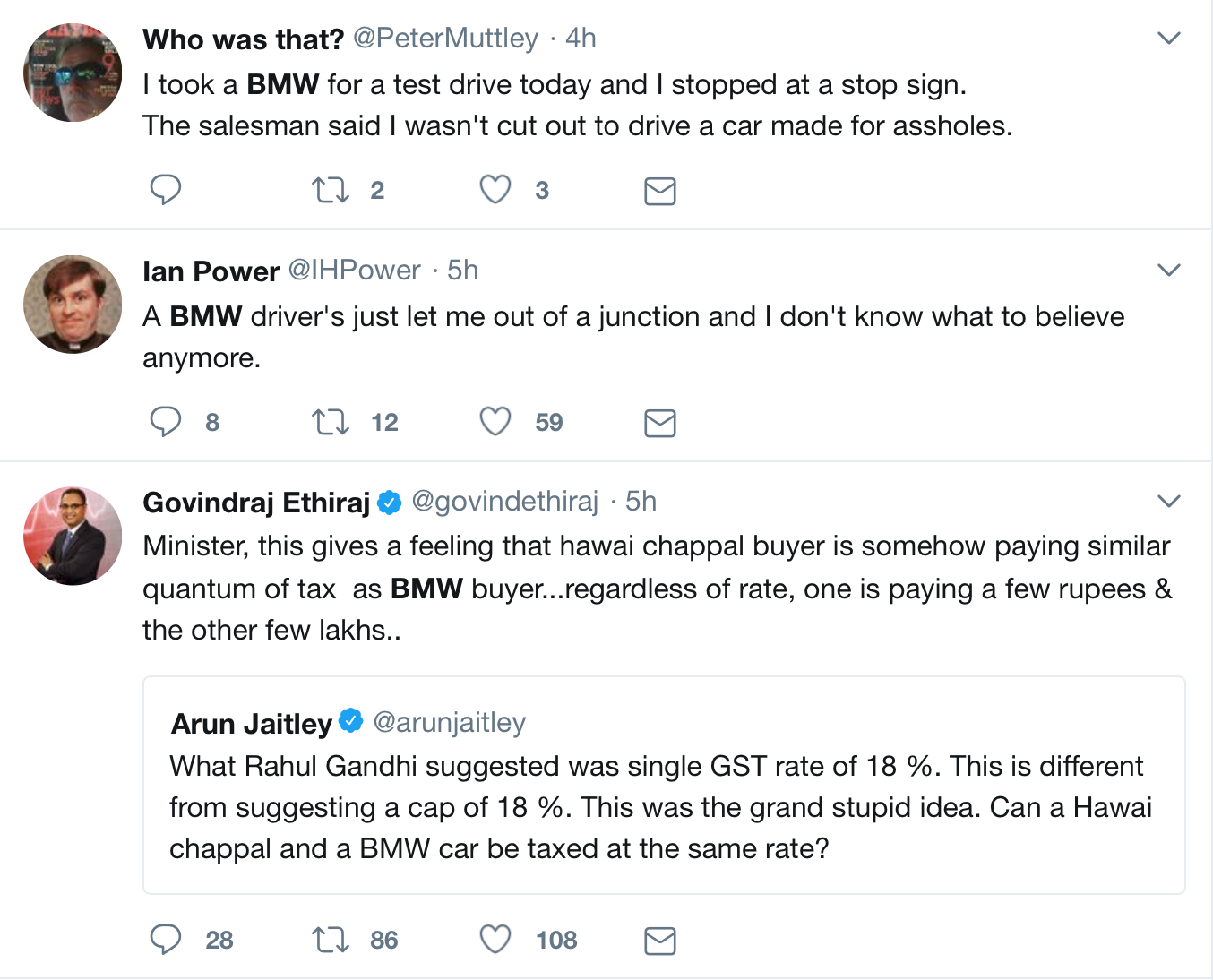The image size is (1213, 980).
Task: Like Ian Power's tweet
Action: tap(495, 422)
